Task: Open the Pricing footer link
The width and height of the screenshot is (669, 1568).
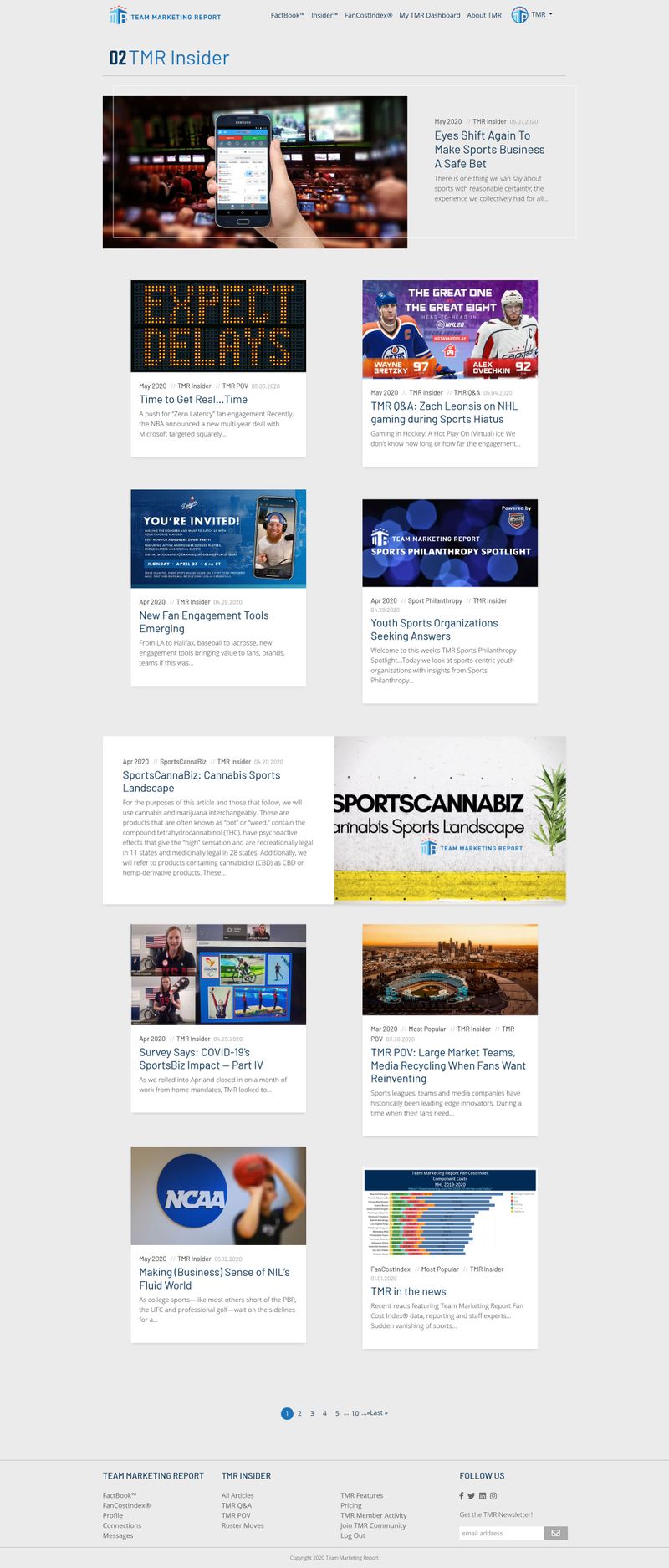Action: [351, 1505]
